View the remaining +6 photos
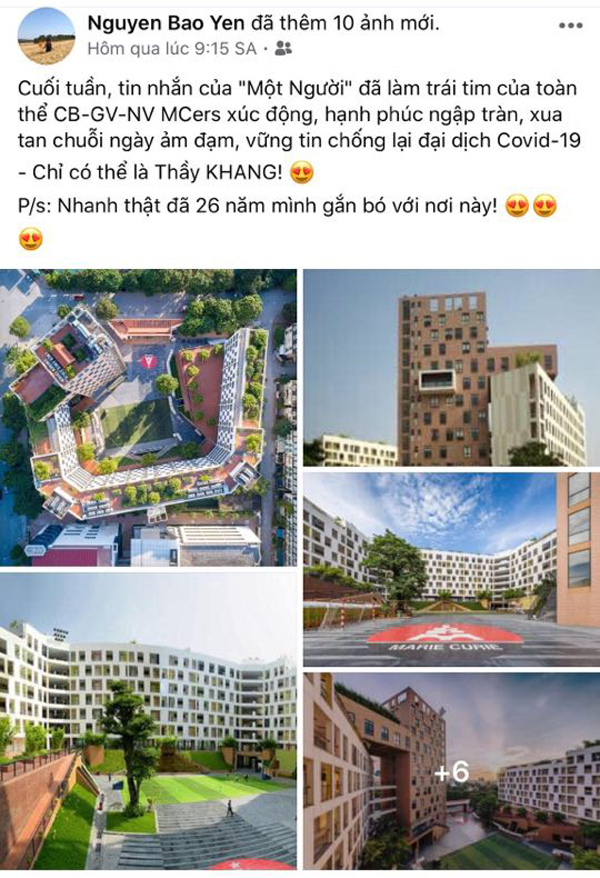600x878 pixels. point(450,771)
